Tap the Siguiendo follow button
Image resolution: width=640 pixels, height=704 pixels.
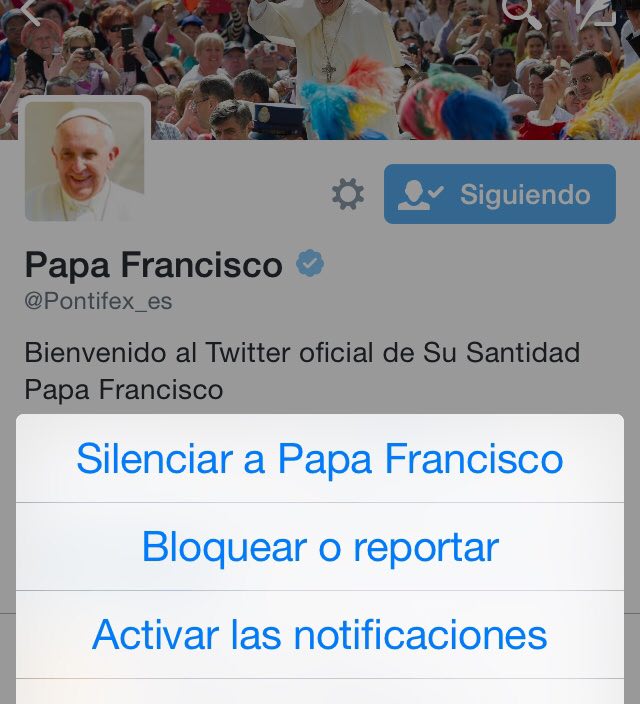click(499, 194)
